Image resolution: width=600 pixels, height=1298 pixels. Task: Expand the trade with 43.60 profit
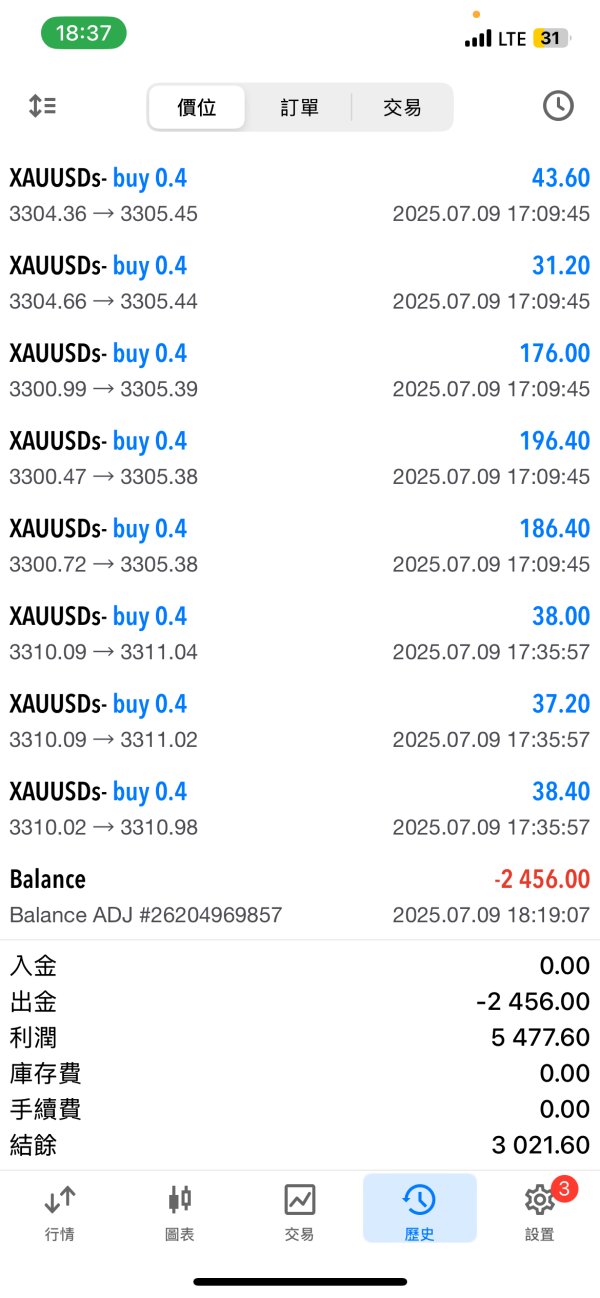300,195
